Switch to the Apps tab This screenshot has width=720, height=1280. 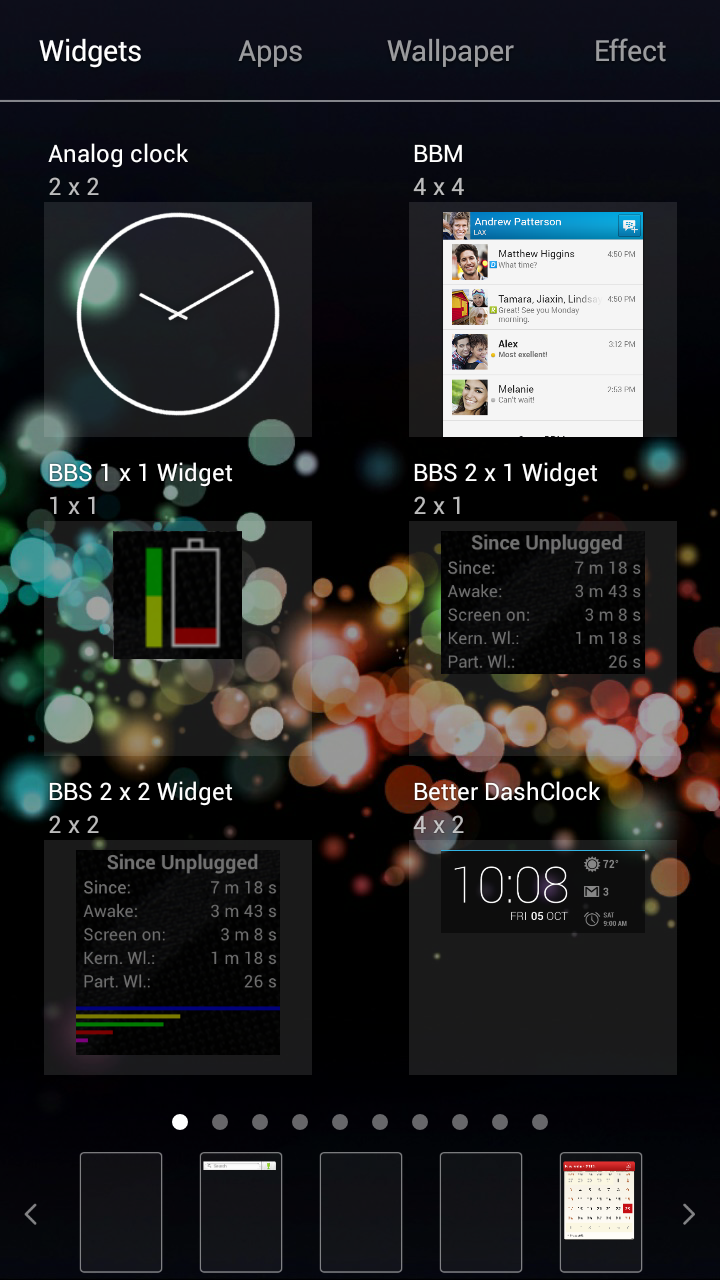tap(270, 52)
